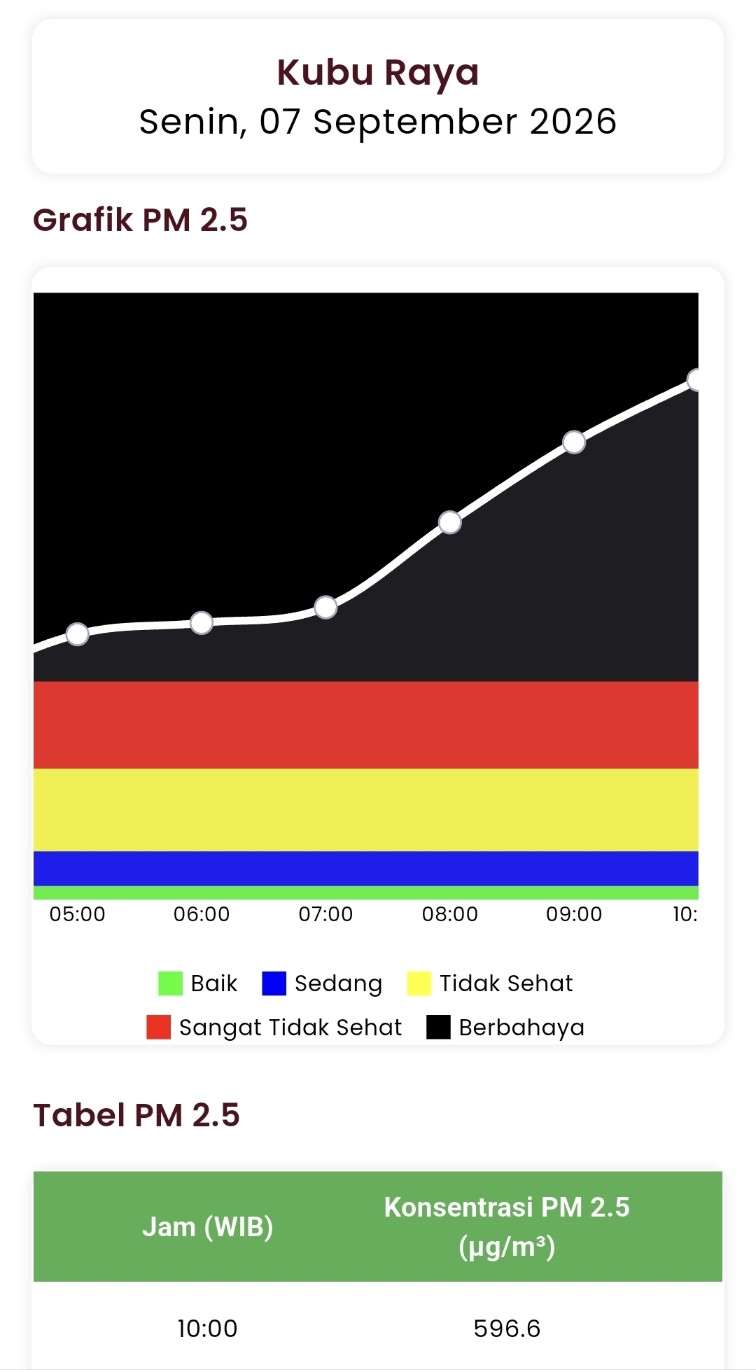Tap the 08:00 point on the PM 2.5 line
Screen dimensions: 756x1370
[x=450, y=522]
